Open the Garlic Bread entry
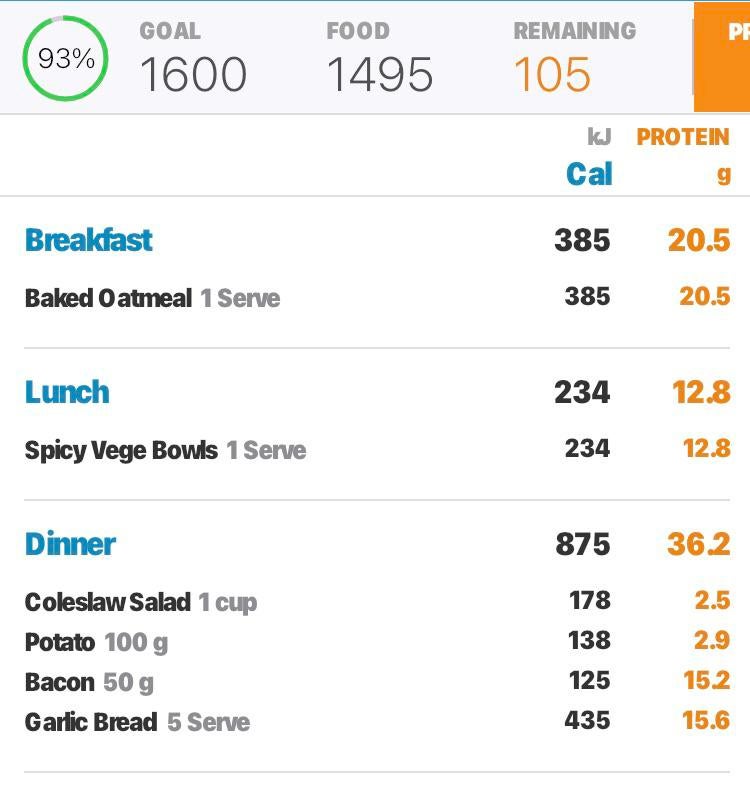 pos(137,722)
